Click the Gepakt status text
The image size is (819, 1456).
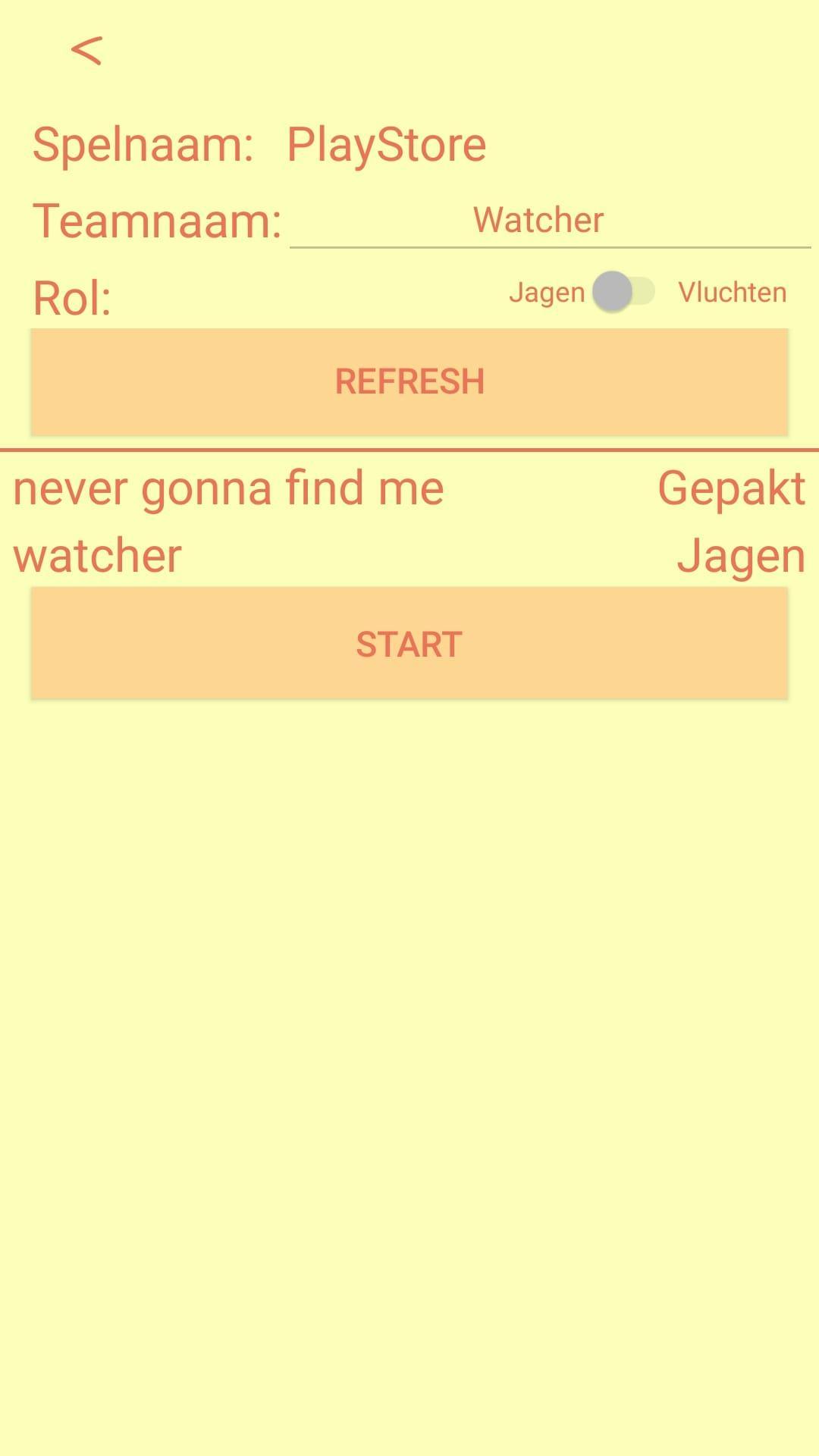click(x=730, y=488)
